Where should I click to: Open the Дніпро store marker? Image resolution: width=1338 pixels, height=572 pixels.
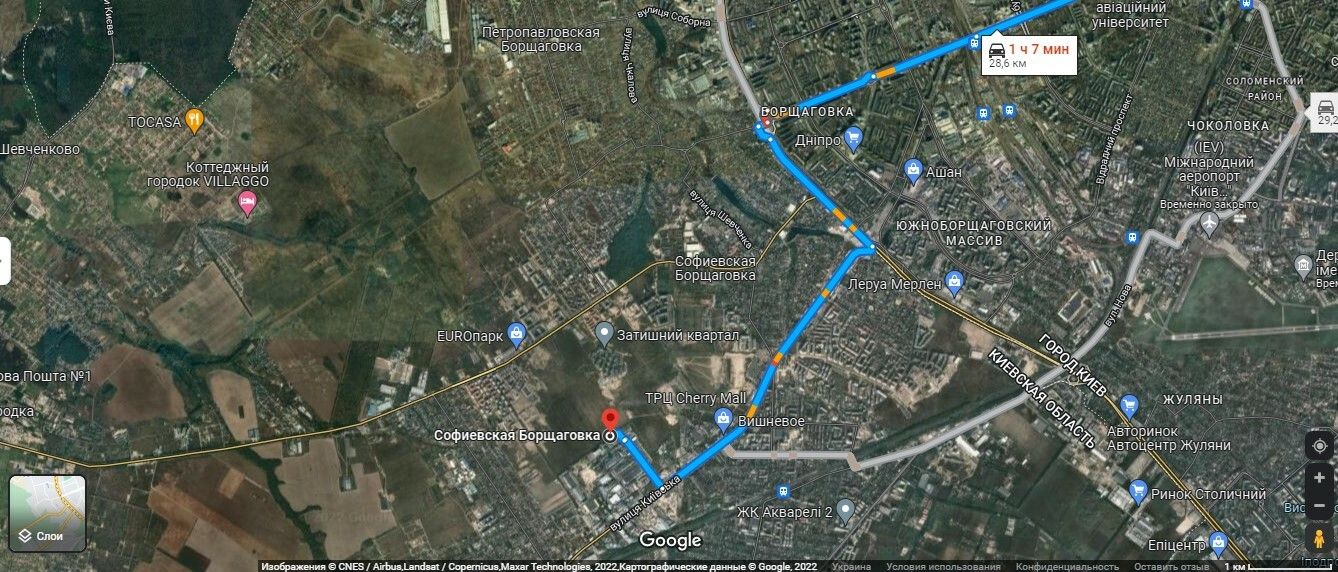coord(853,140)
